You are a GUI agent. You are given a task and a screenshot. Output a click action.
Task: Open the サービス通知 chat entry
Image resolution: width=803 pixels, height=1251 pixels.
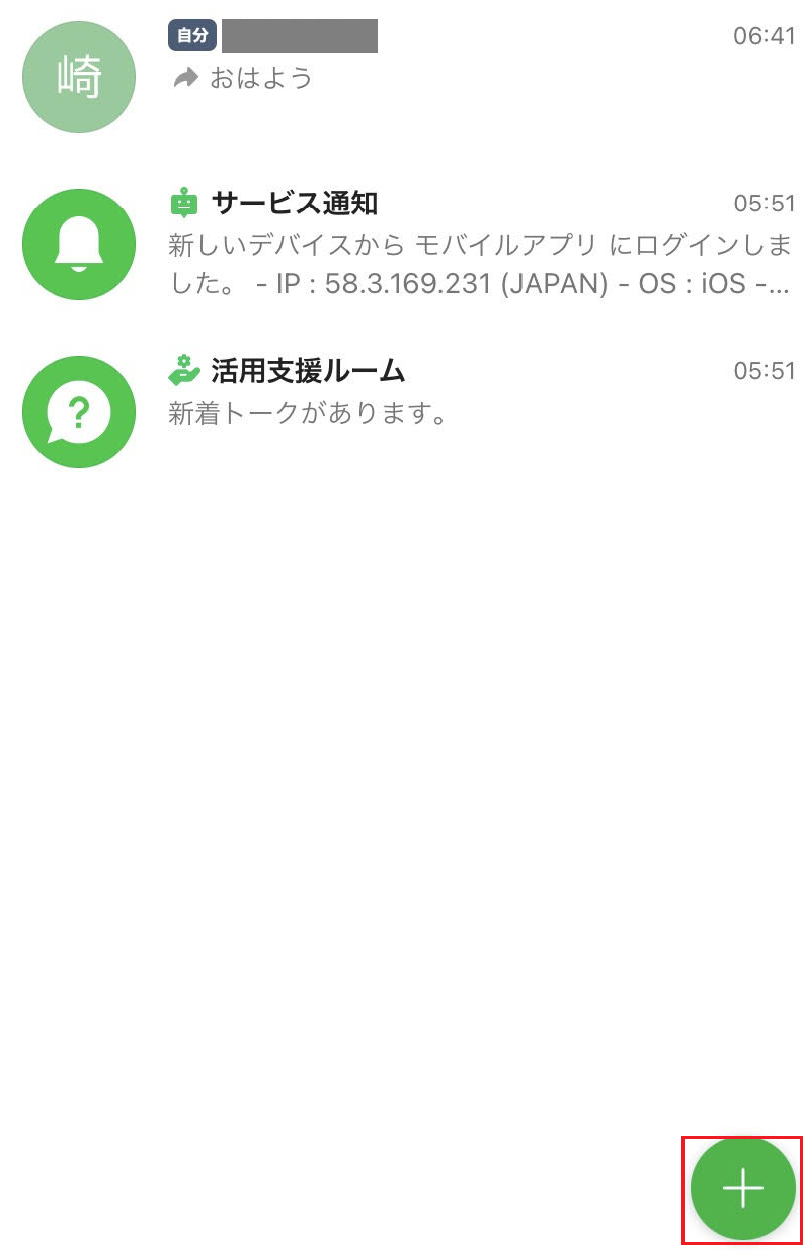[400, 244]
